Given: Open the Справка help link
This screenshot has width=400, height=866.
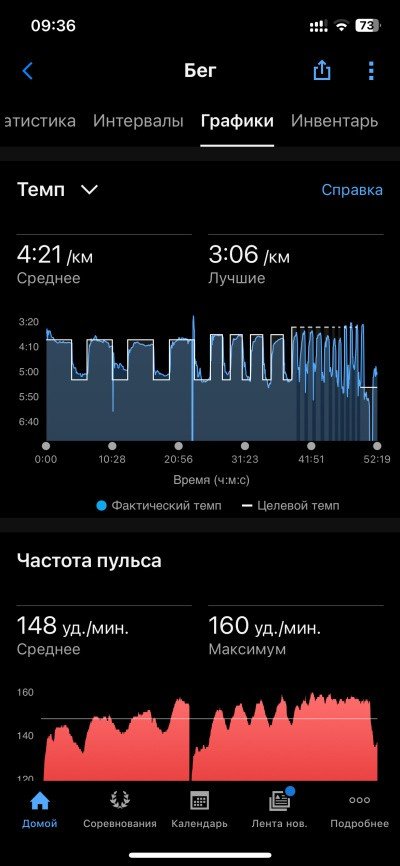Looking at the screenshot, I should (352, 190).
